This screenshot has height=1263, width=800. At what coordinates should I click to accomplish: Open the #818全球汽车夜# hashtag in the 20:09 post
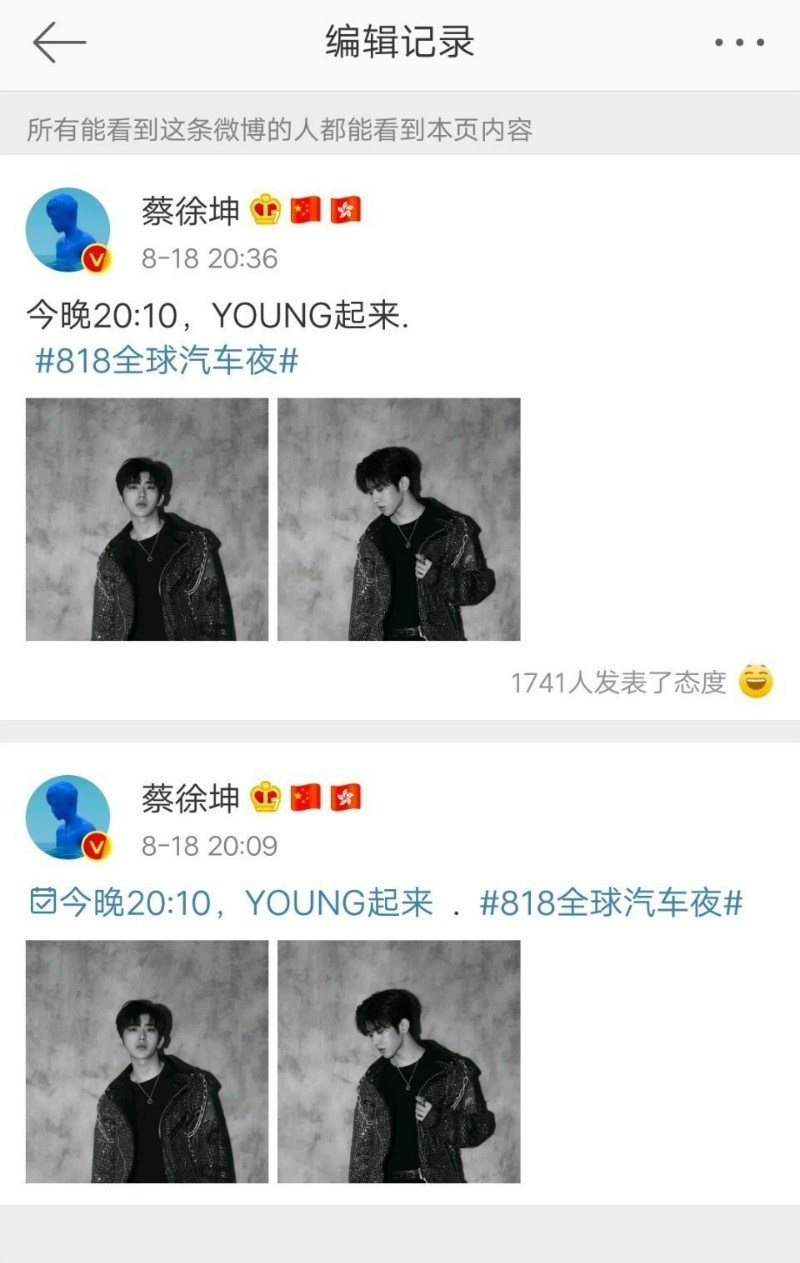point(611,903)
